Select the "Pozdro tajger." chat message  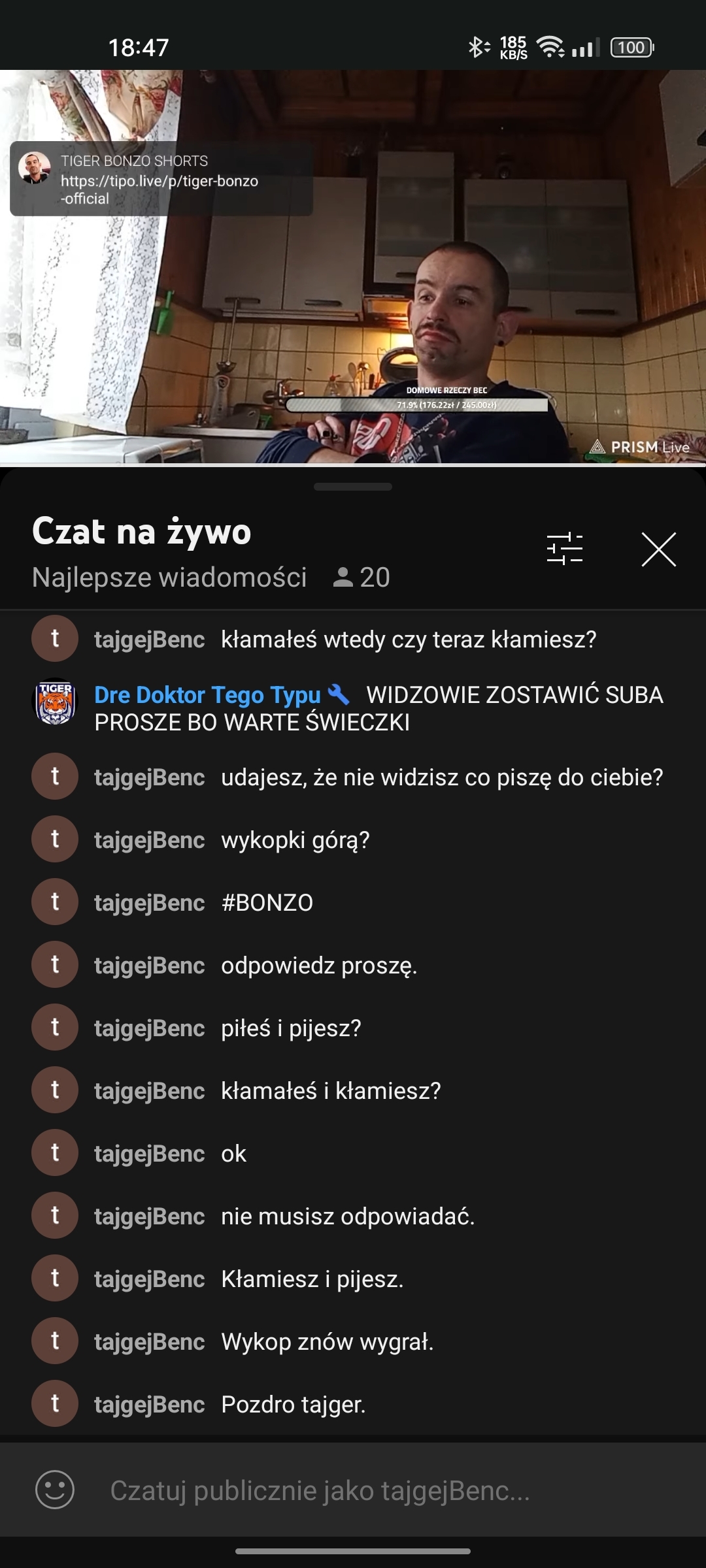click(293, 1405)
